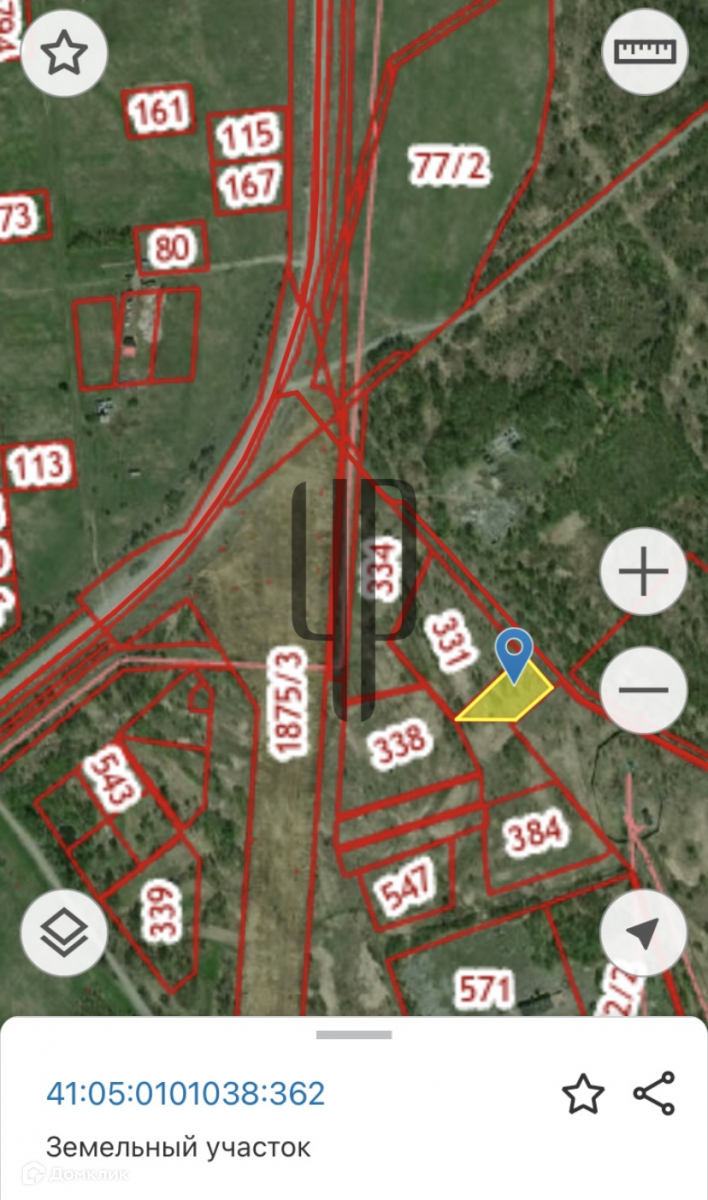Zoom out of the map
Viewport: 708px width, 1200px height.
tap(644, 690)
